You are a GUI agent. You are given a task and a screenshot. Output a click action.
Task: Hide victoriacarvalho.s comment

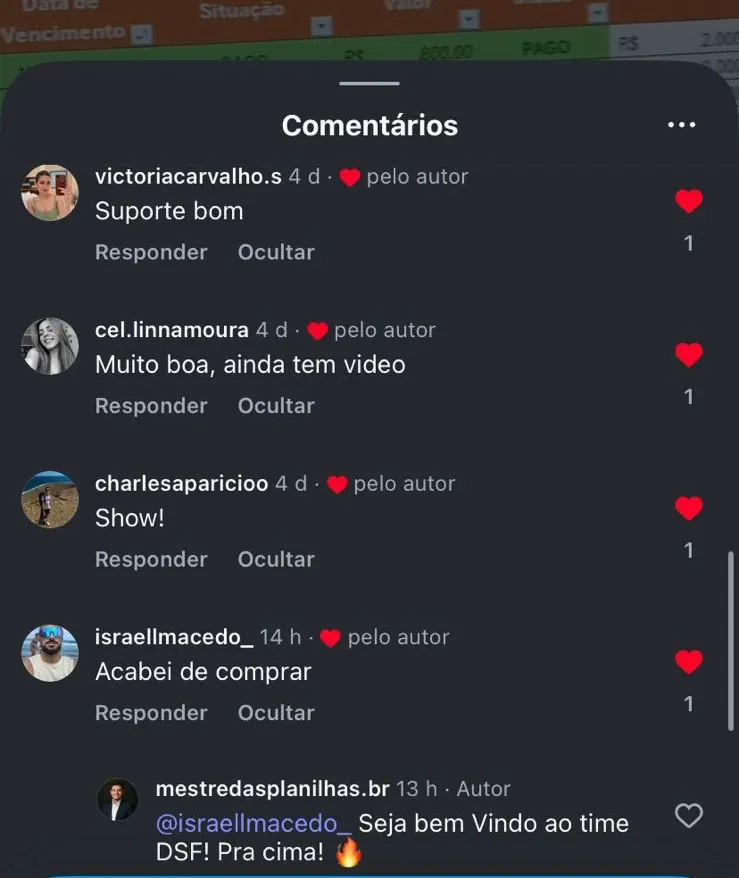276,252
